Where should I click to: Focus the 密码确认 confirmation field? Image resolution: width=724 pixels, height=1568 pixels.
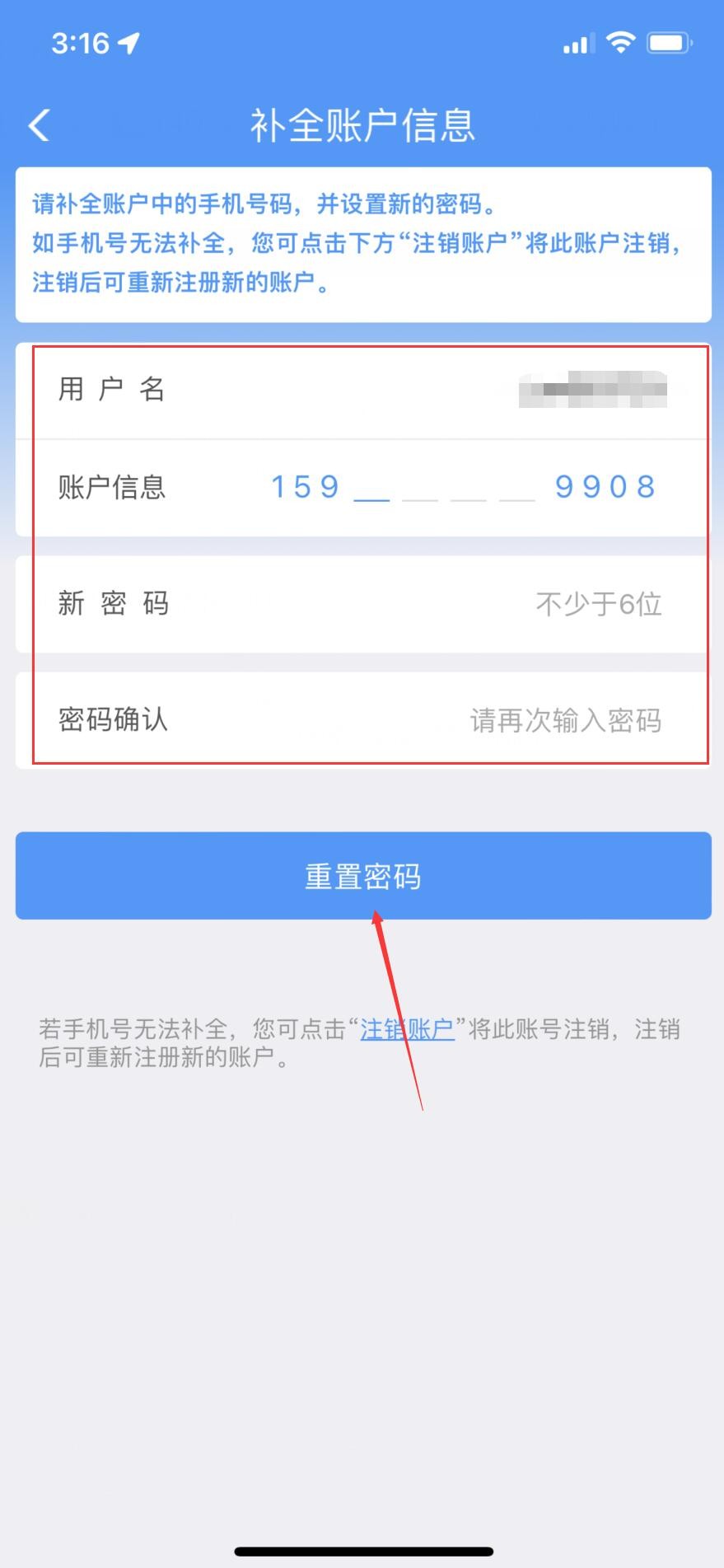click(x=494, y=720)
